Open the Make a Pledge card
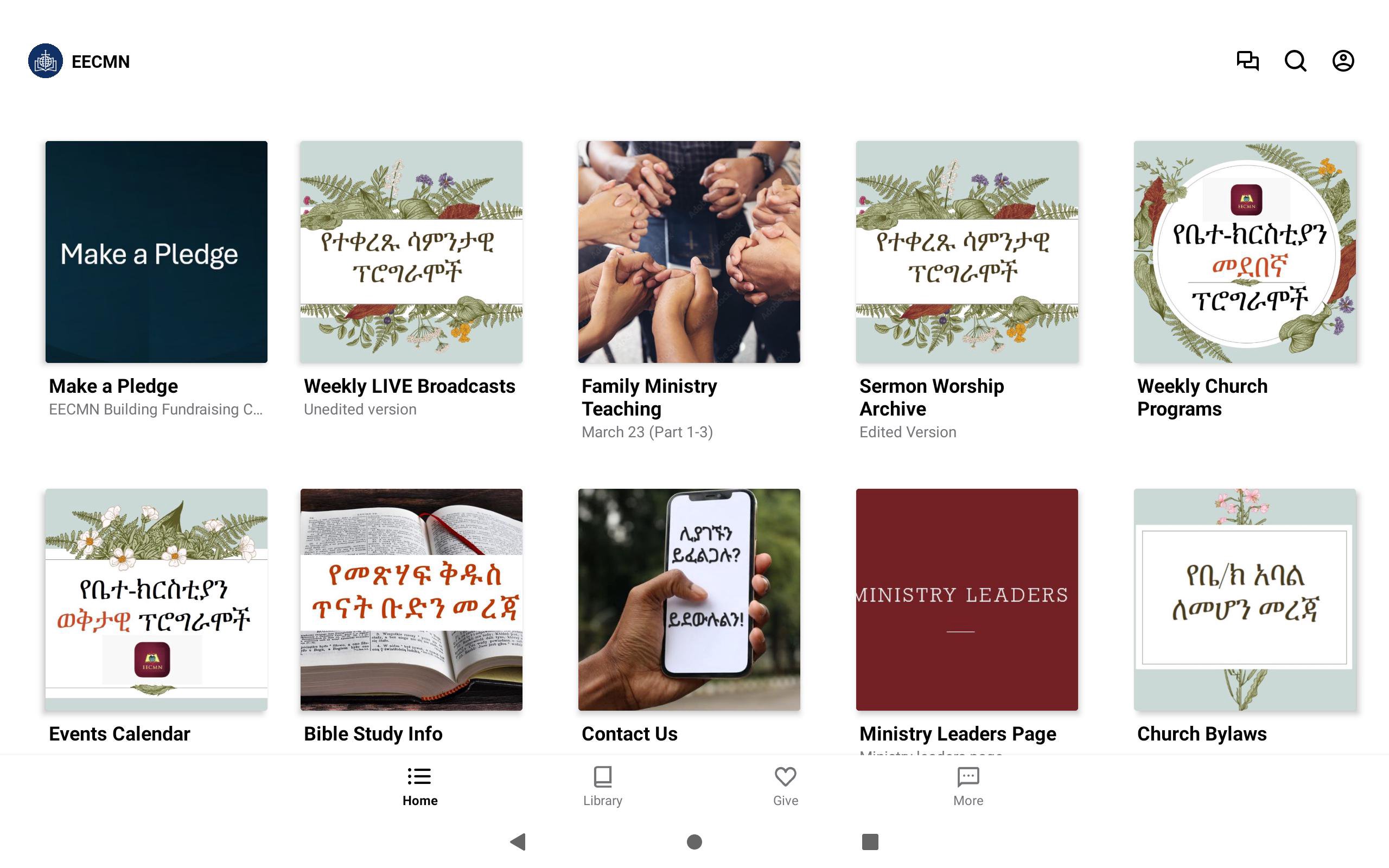The height and width of the screenshot is (868, 1389). [x=156, y=252]
